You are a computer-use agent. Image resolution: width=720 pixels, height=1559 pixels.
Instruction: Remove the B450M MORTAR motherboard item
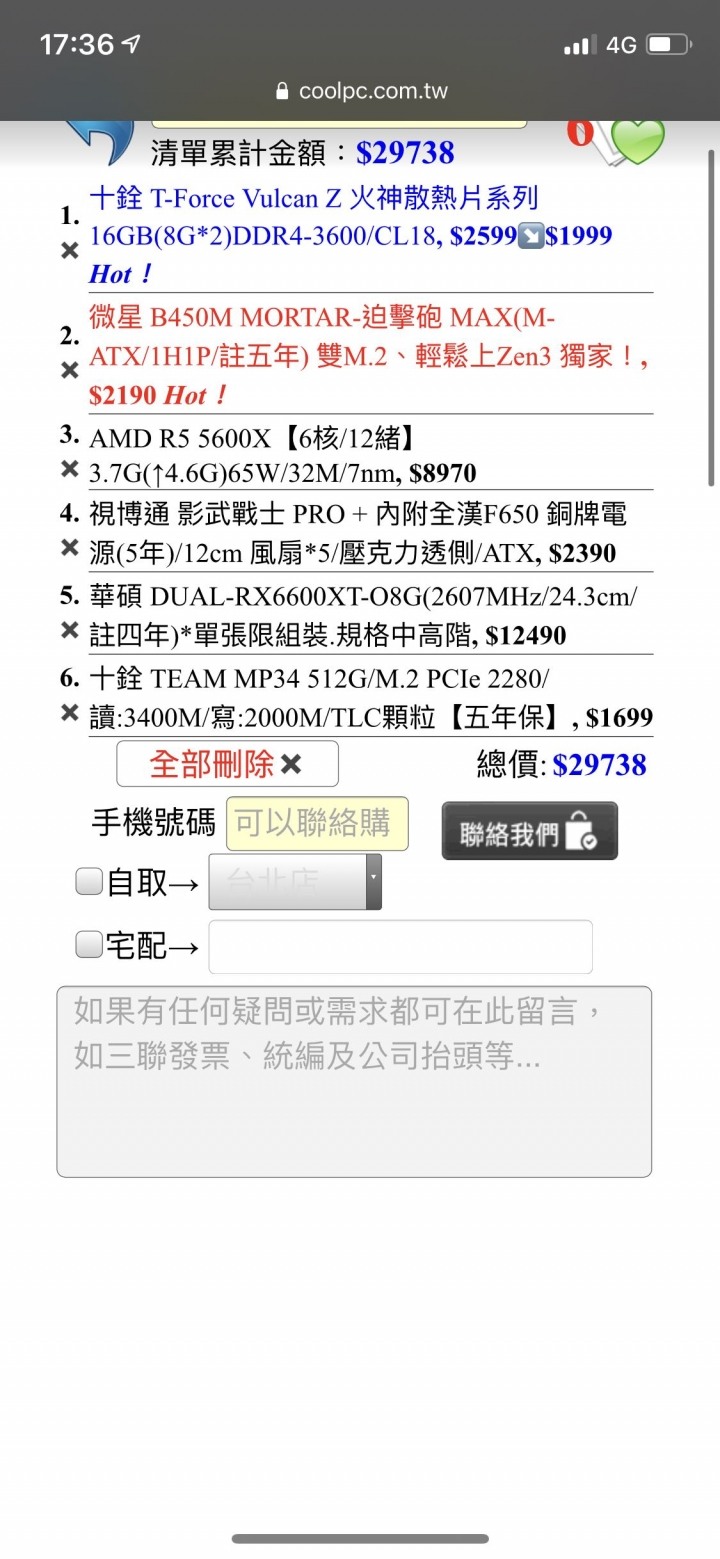[69, 370]
